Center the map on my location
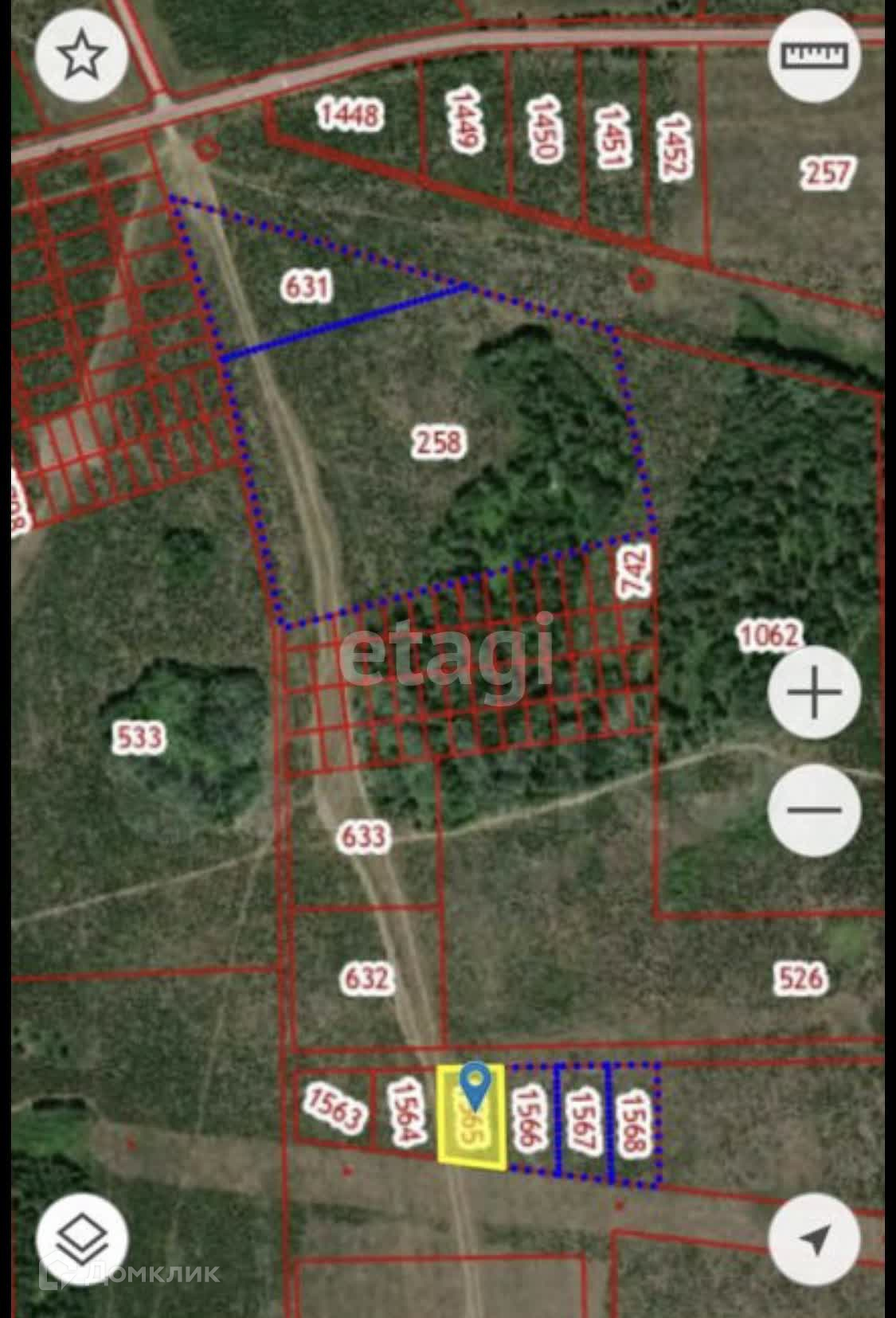 coord(814,1238)
